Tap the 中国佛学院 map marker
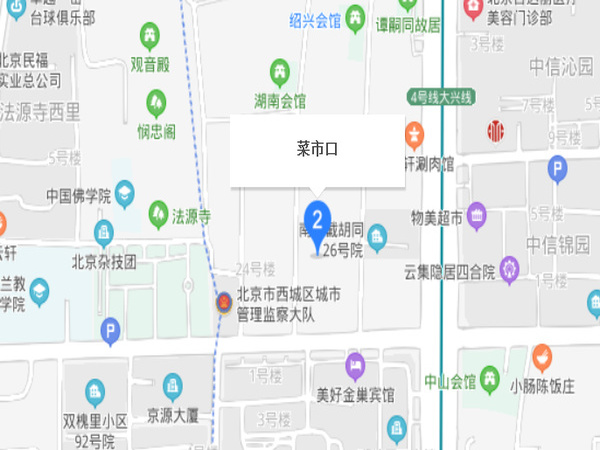 coord(124,191)
